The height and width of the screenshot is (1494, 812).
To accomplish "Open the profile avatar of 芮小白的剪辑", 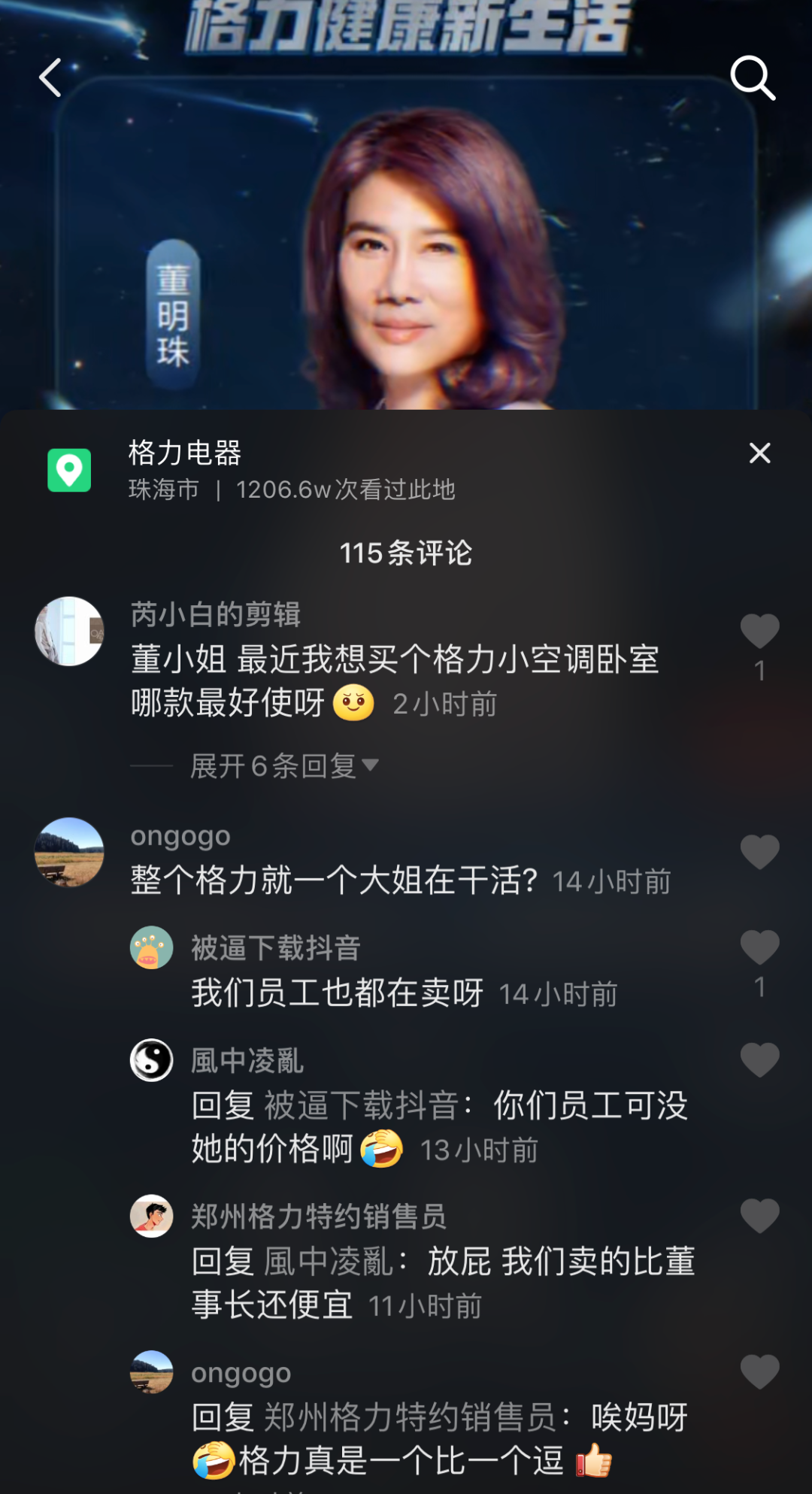I will click(69, 632).
